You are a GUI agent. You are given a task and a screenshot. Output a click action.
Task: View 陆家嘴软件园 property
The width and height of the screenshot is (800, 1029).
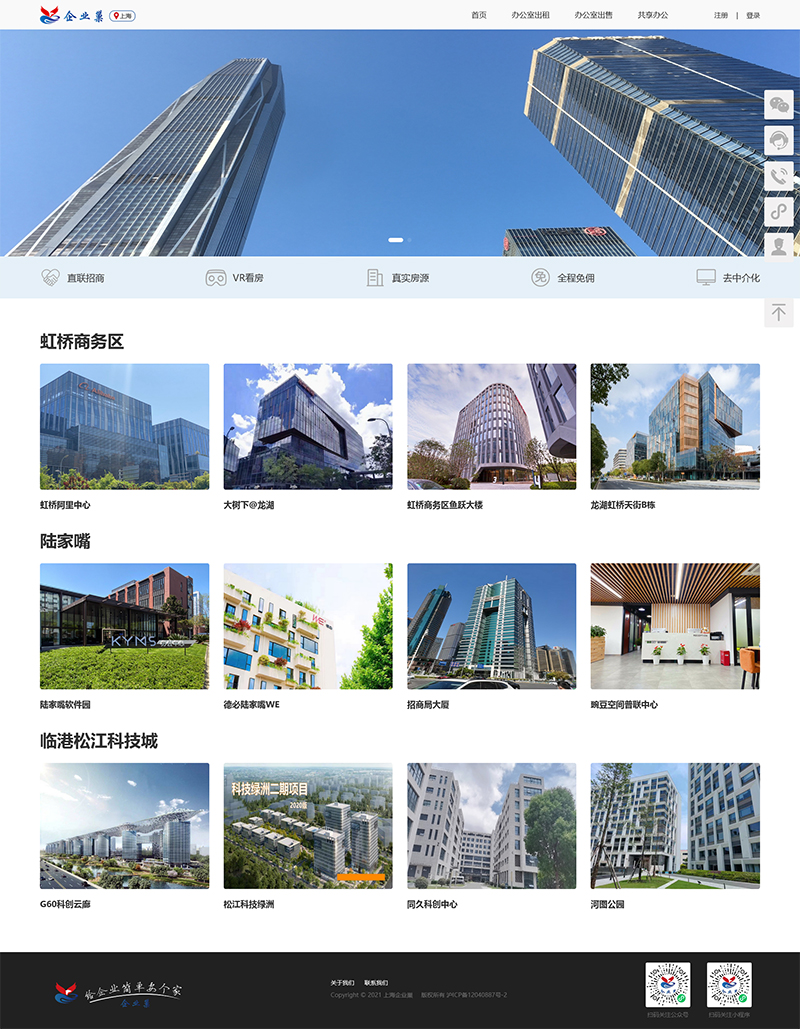[x=124, y=626]
